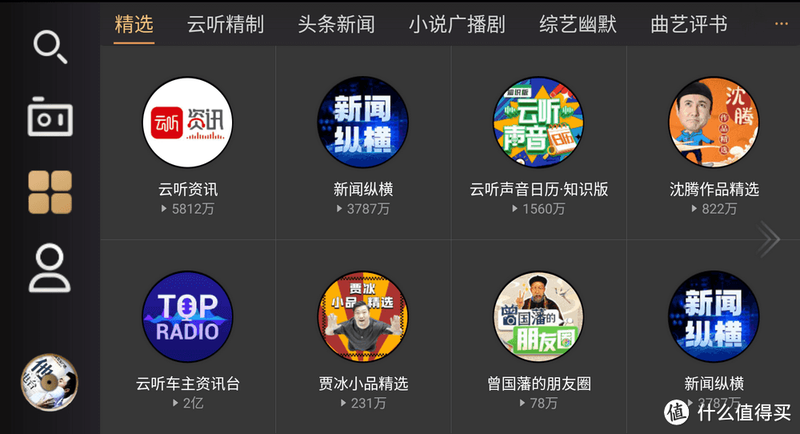Open the now-playing album disc

click(49, 383)
